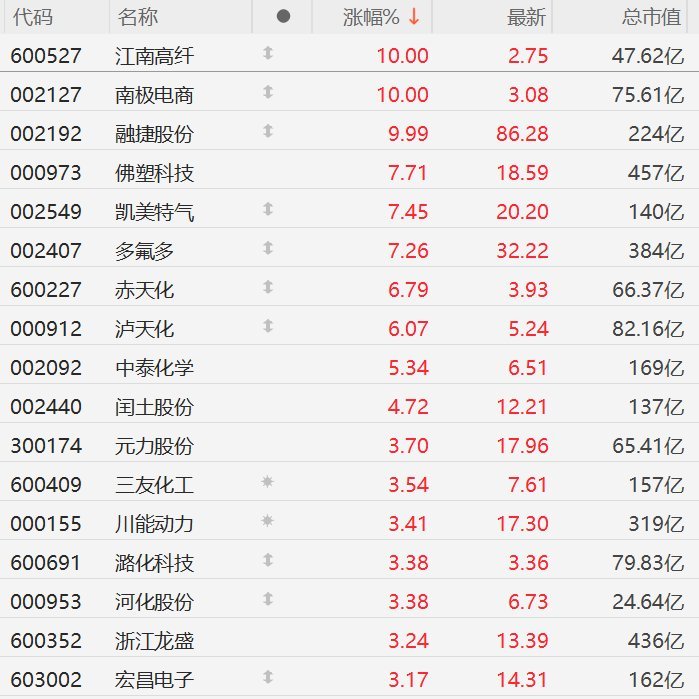
Task: Open 闰土股份 quote
Action: point(154,407)
